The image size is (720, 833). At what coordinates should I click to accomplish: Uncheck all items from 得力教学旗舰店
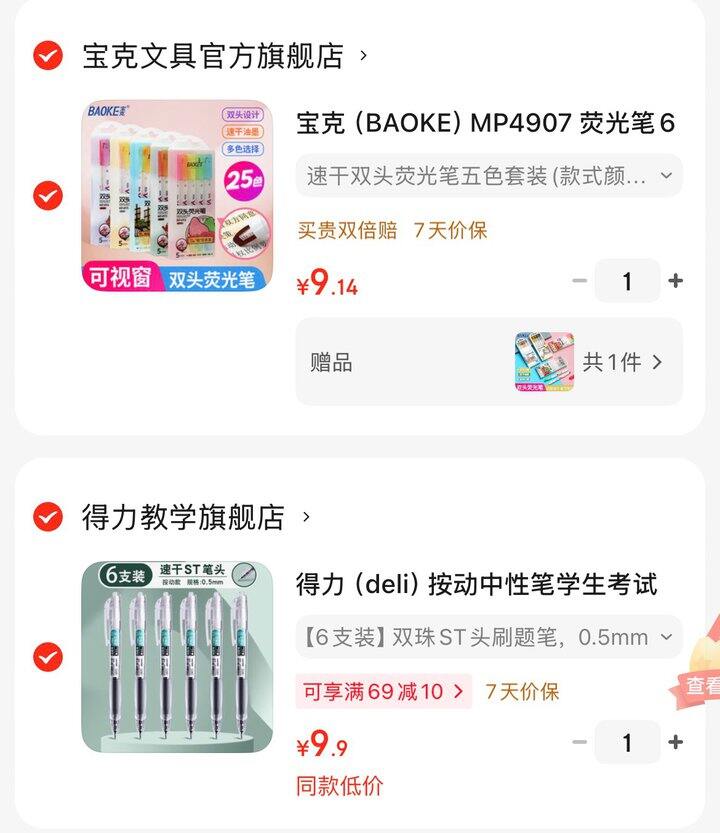(47, 517)
